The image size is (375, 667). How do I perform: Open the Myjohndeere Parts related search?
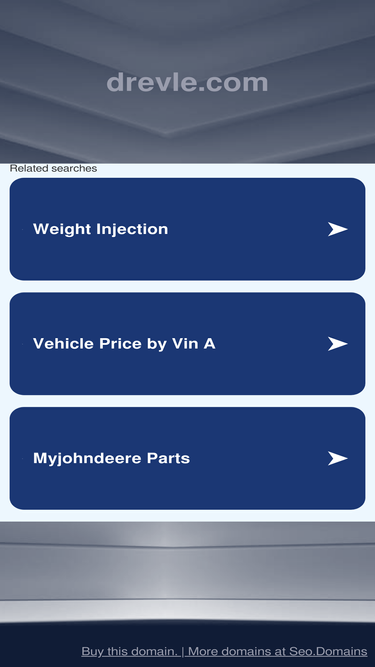coord(187,458)
